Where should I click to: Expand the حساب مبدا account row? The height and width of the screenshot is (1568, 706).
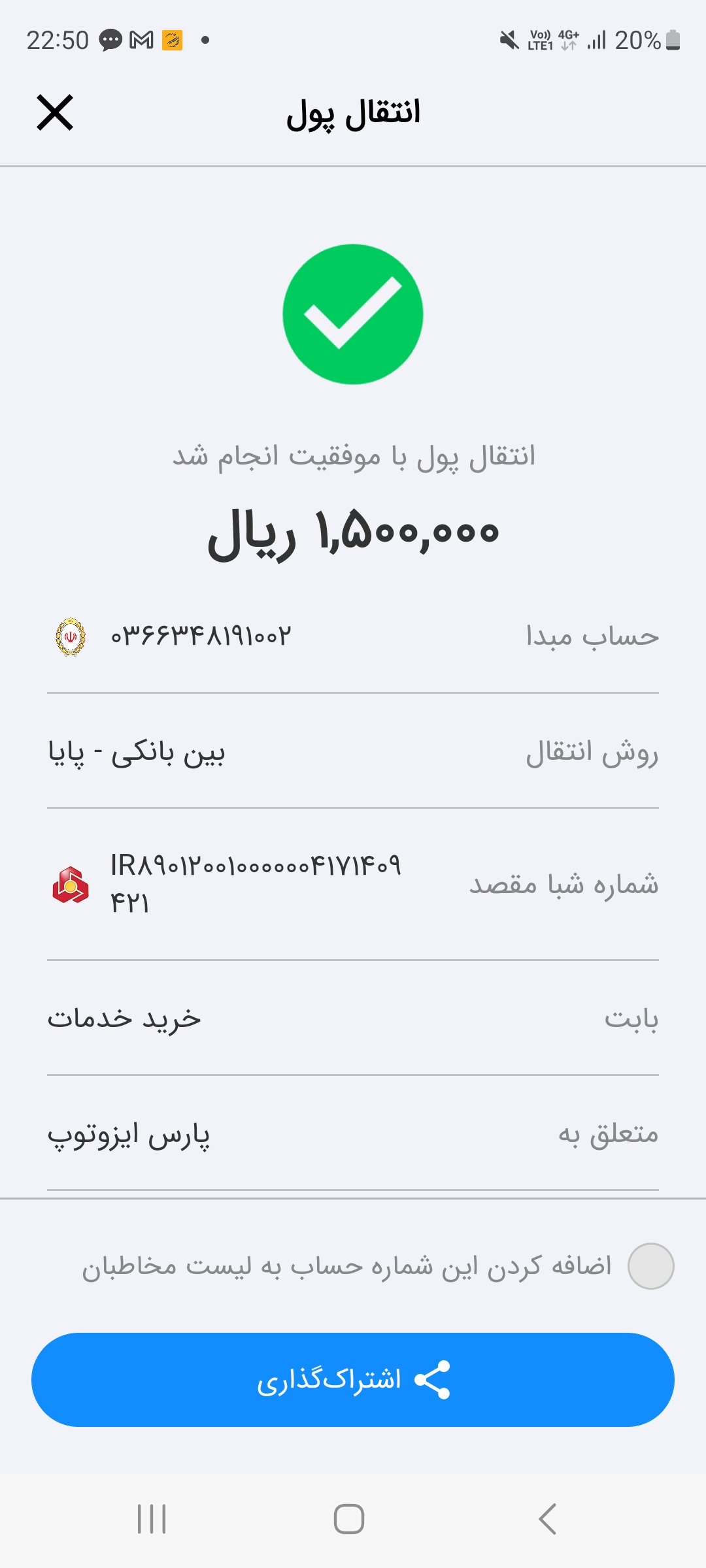[x=353, y=636]
